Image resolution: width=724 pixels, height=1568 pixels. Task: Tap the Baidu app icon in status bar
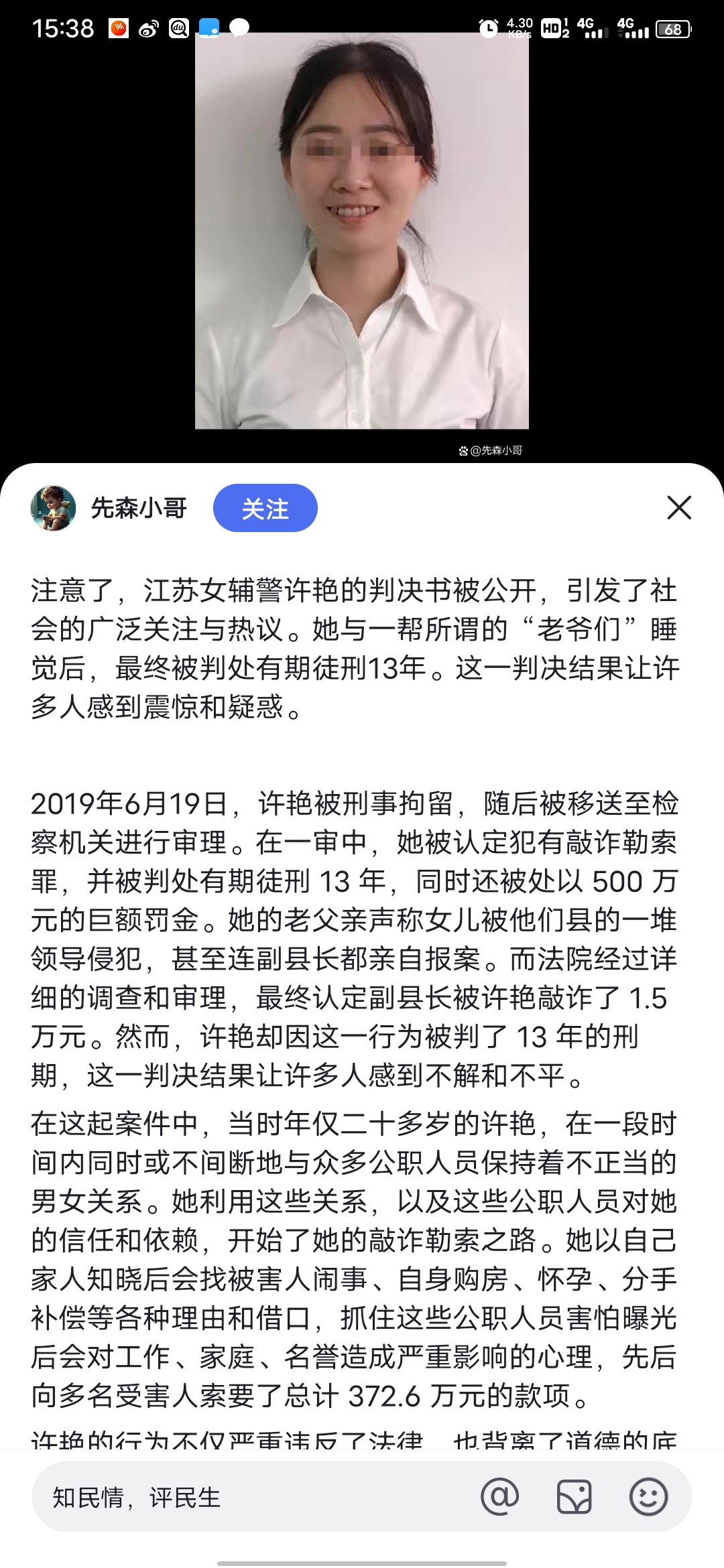click(180, 28)
